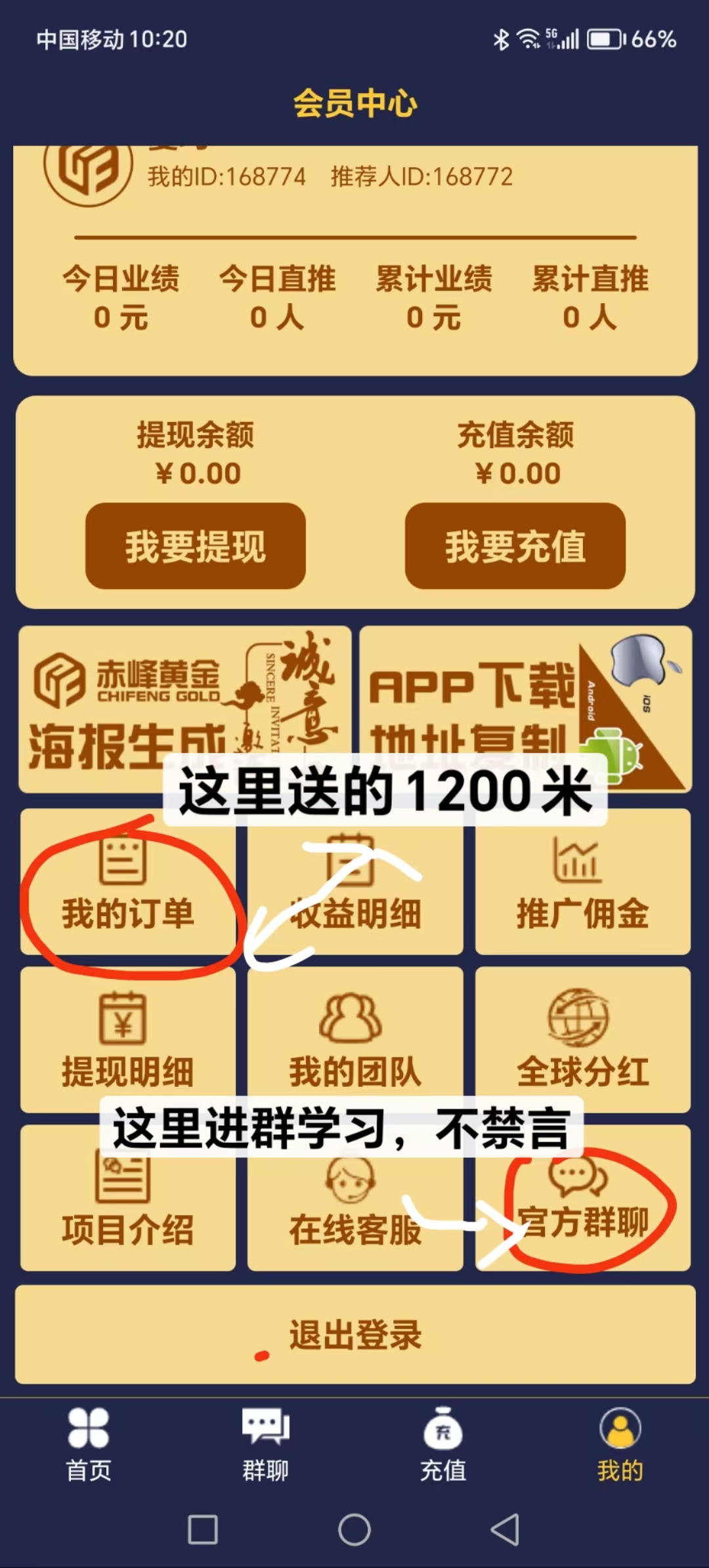Tap the system back button
Image resolution: width=709 pixels, height=1568 pixels.
click(505, 1530)
